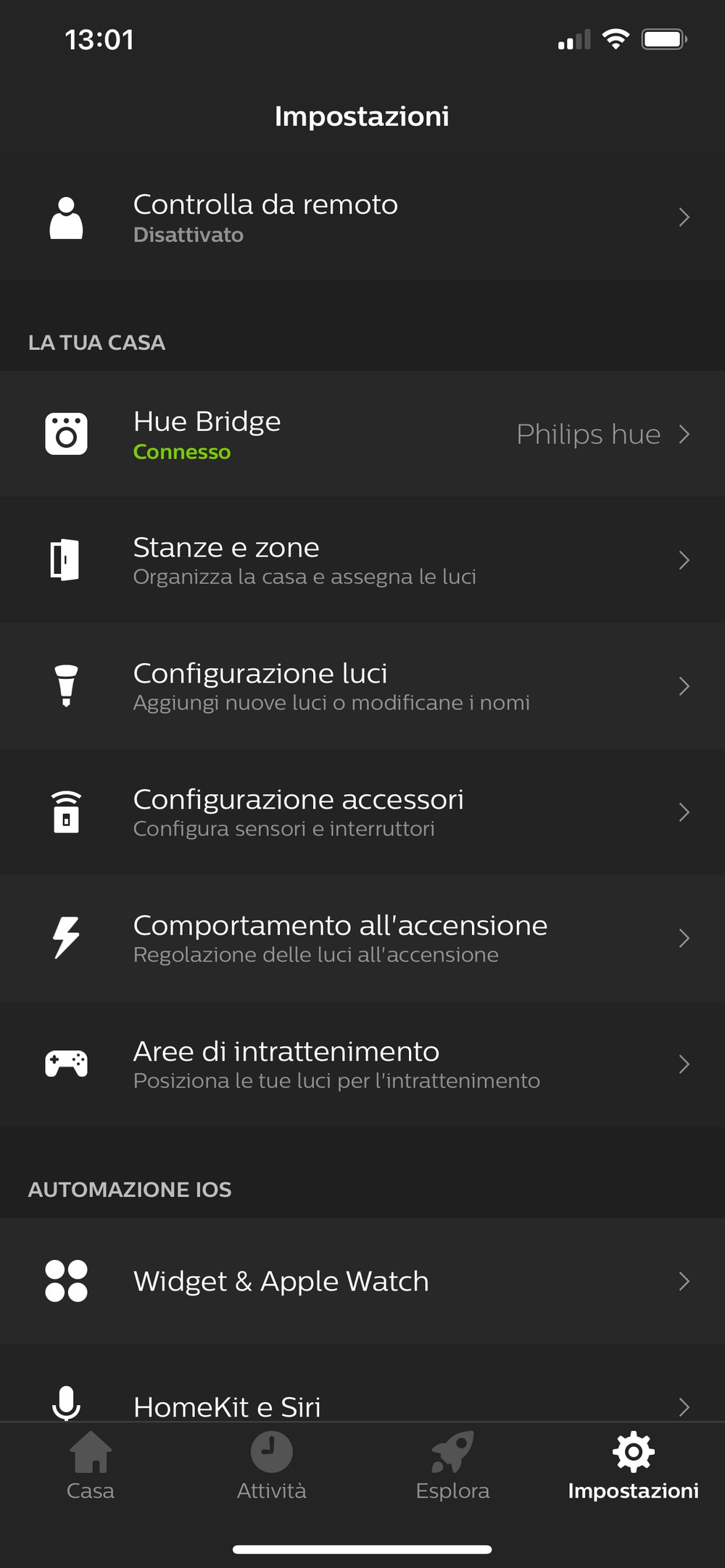The image size is (725, 1568).
Task: Go to the Esplora tab
Action: 453,1466
